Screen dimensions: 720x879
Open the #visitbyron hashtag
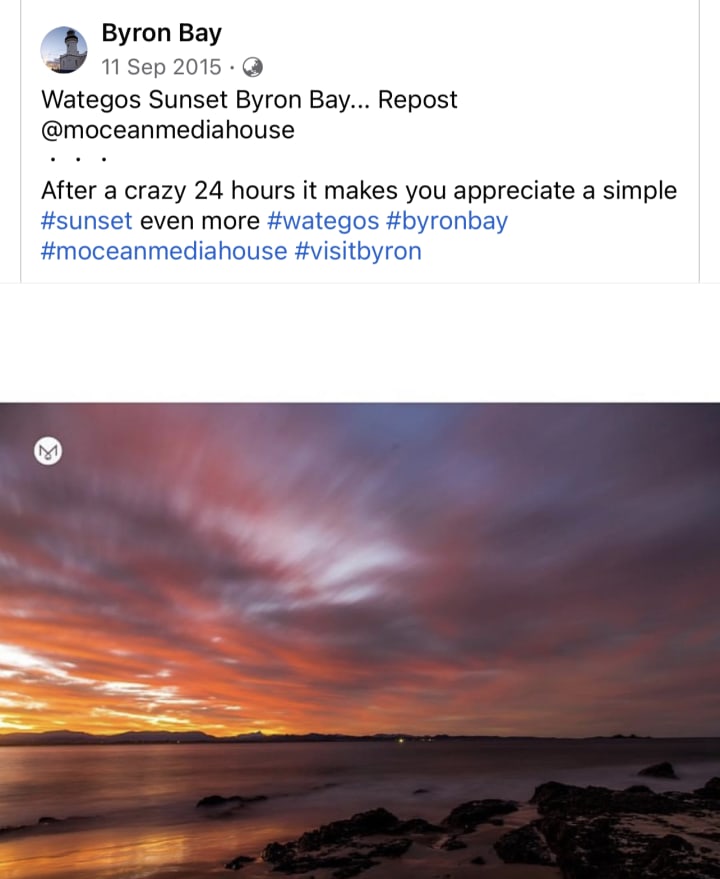358,251
